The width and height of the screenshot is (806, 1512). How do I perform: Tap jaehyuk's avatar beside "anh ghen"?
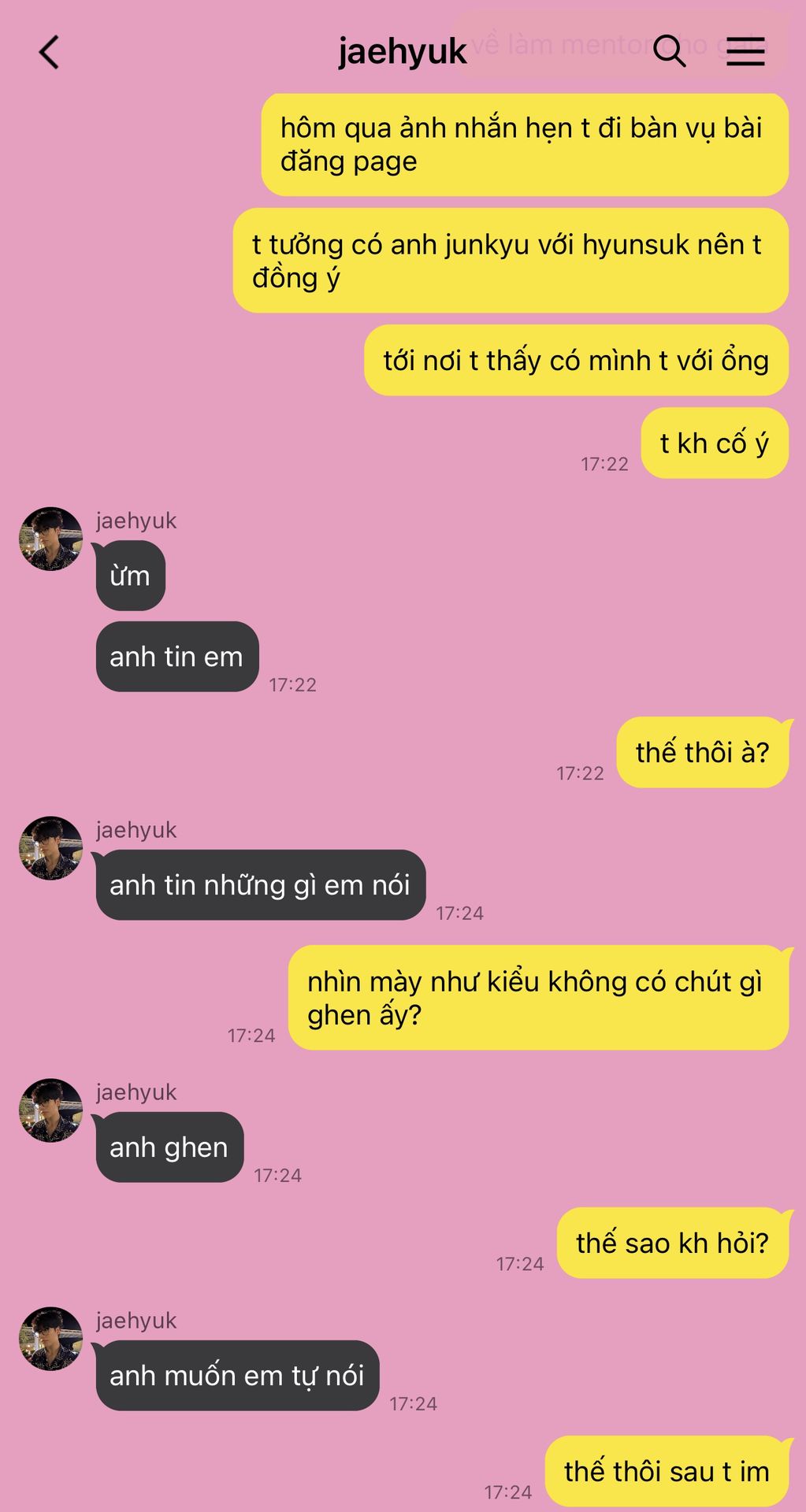(x=50, y=1110)
